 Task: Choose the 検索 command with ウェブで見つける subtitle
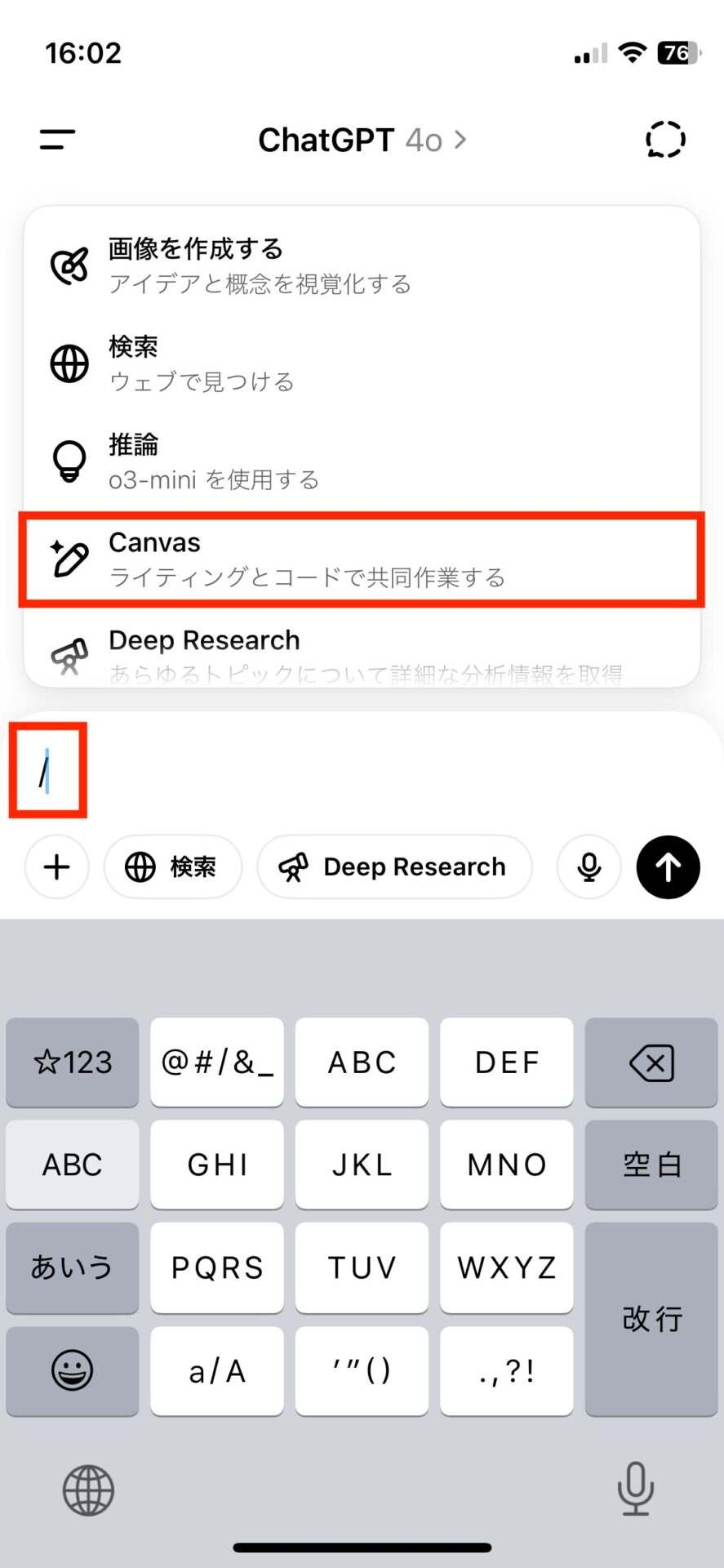[362, 363]
